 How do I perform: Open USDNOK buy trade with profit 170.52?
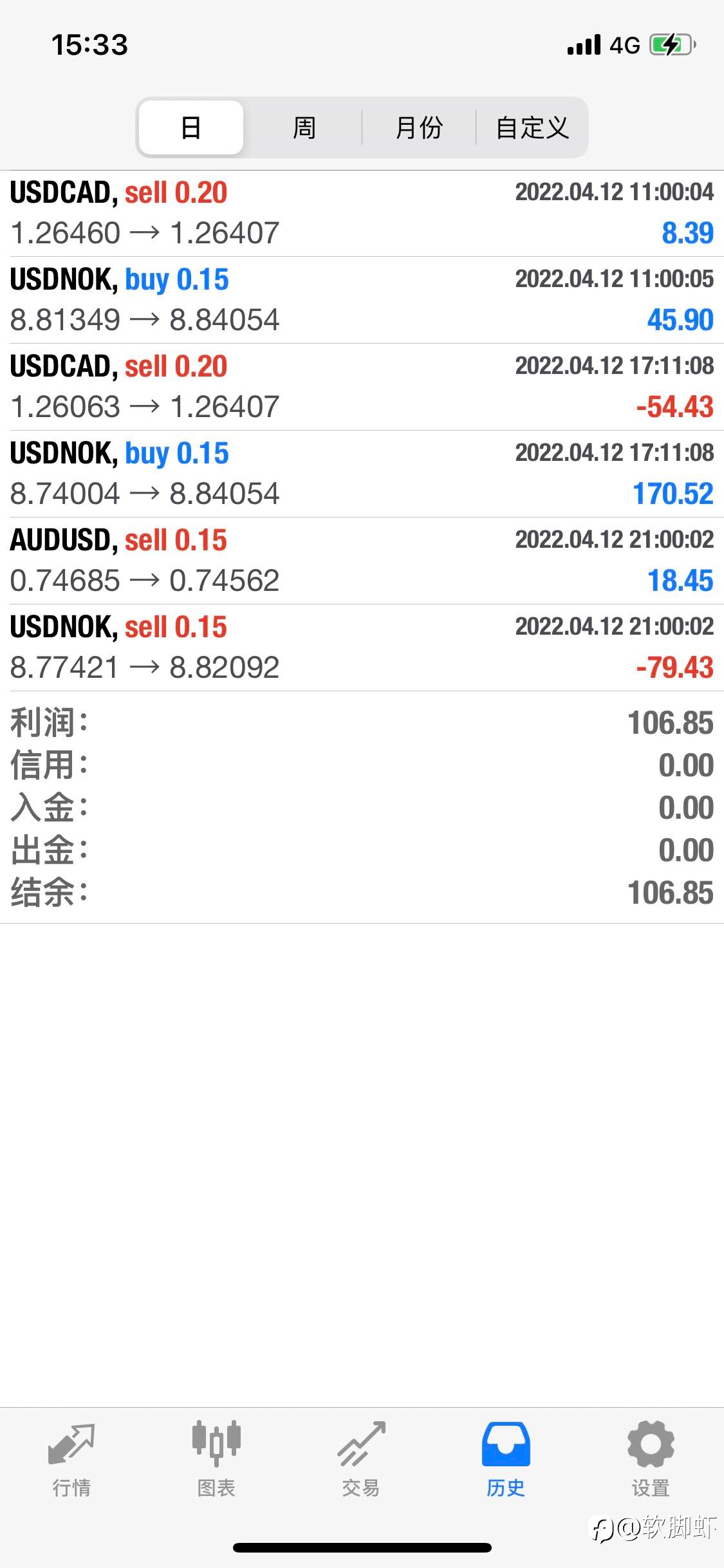(x=362, y=474)
